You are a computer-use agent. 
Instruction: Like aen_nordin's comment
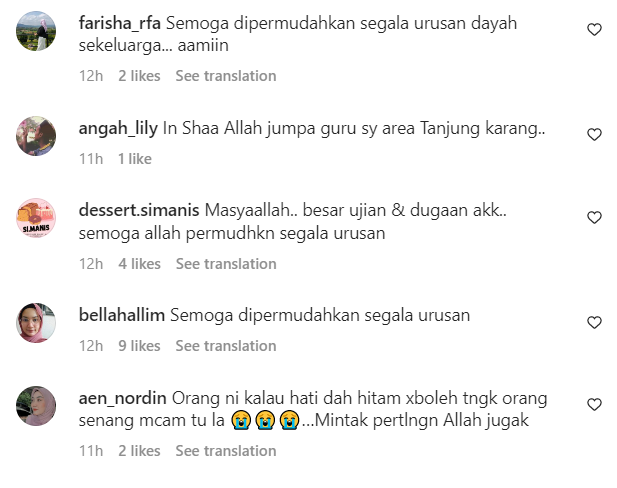point(594,405)
